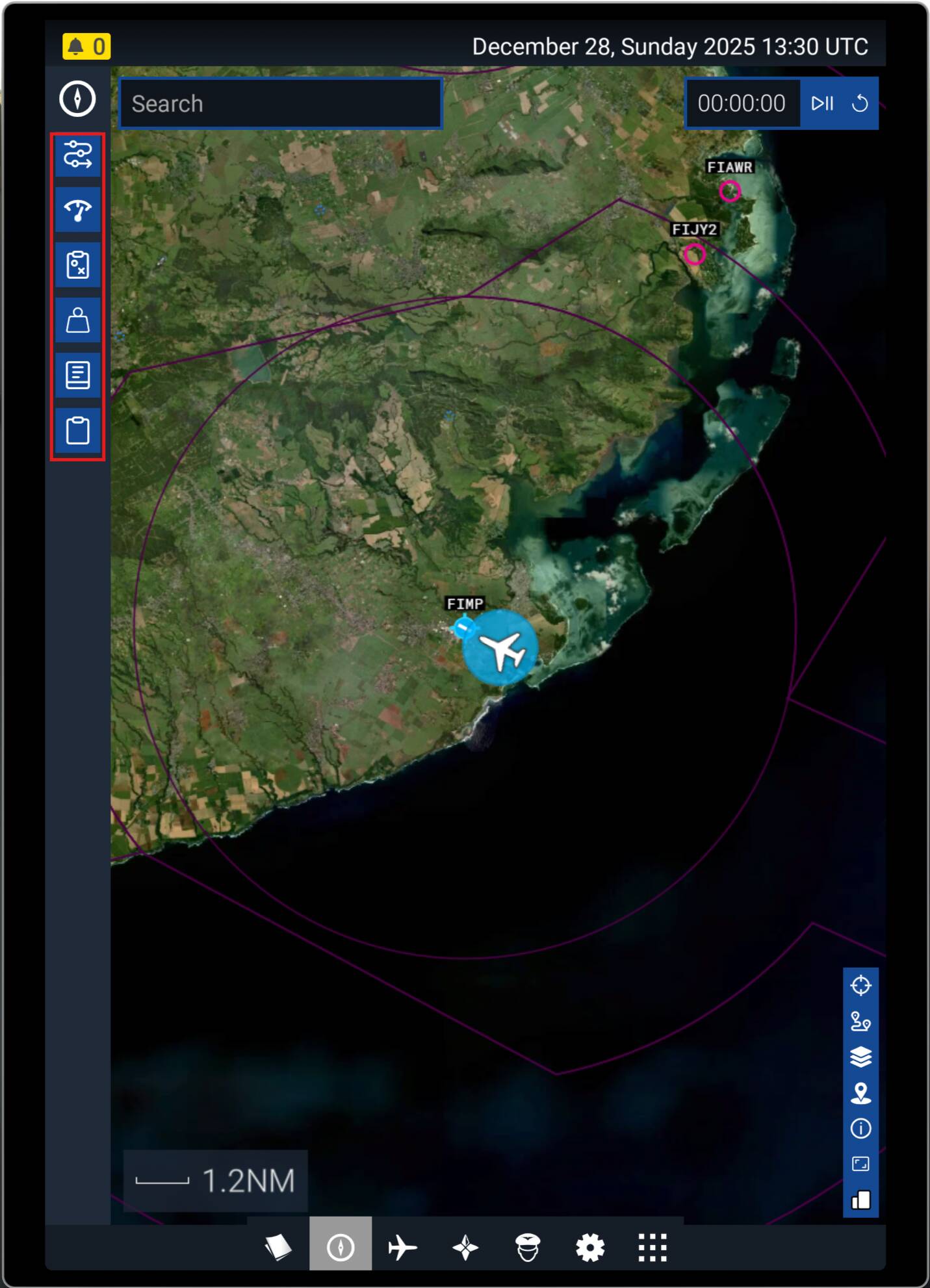Open map layers selector
Screen dimensions: 930x1288
pyautogui.click(x=860, y=1057)
